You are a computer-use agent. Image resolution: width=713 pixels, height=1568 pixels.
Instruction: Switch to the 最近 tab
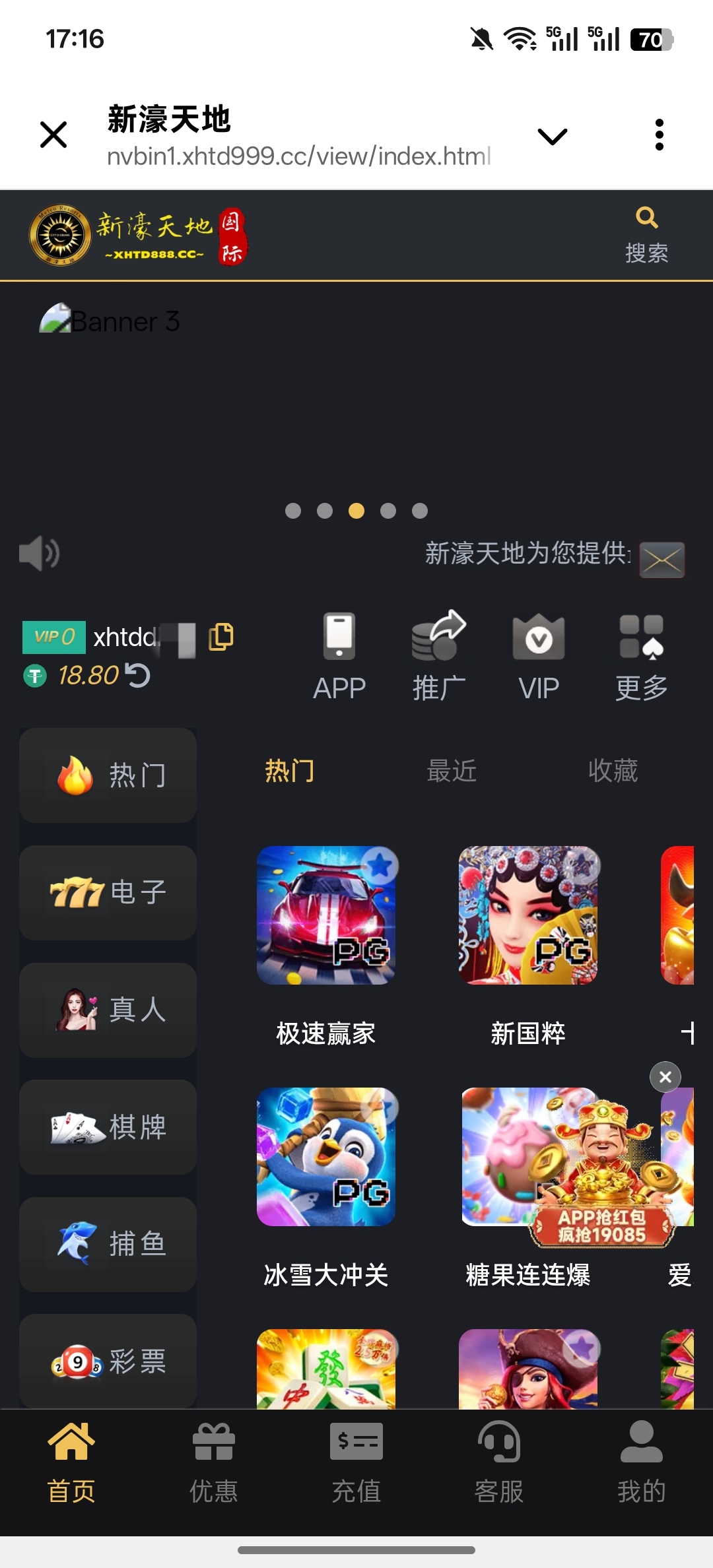(452, 771)
